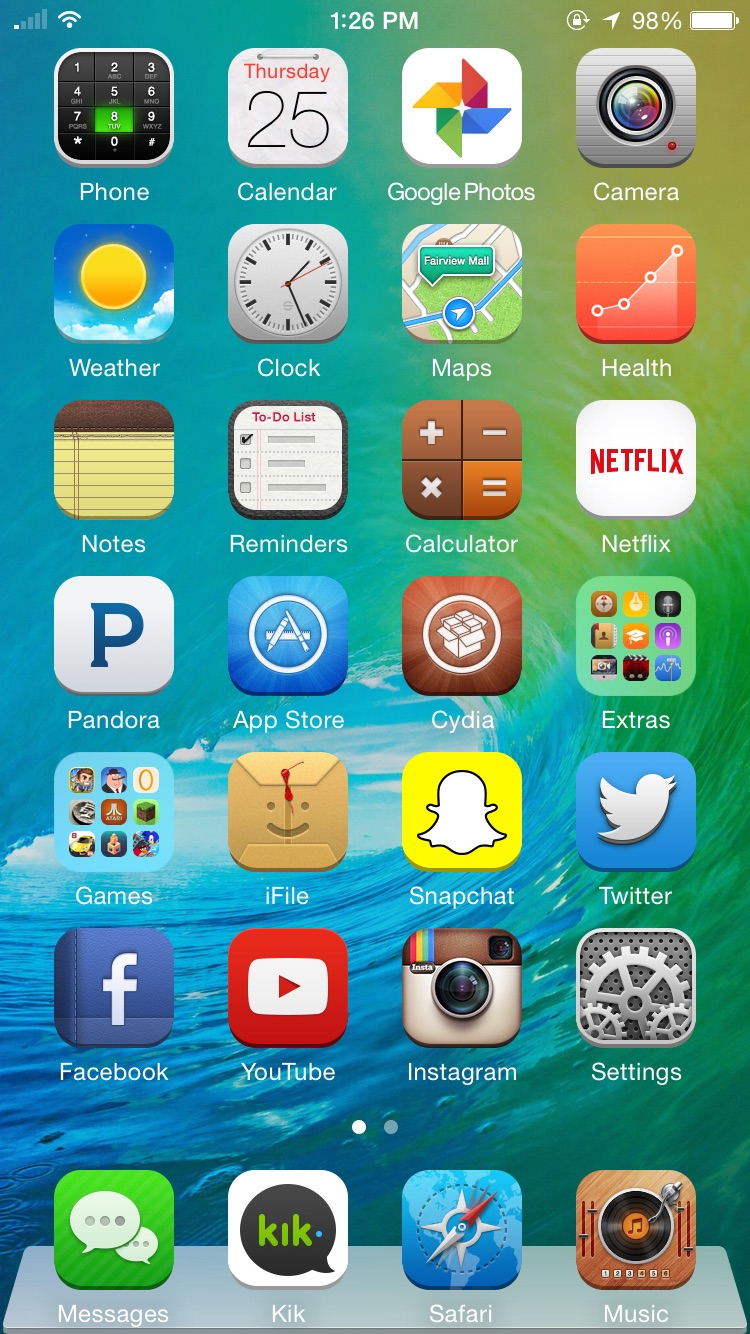Screen dimensions: 750x1334
Task: Open the Extras folder
Action: [636, 636]
